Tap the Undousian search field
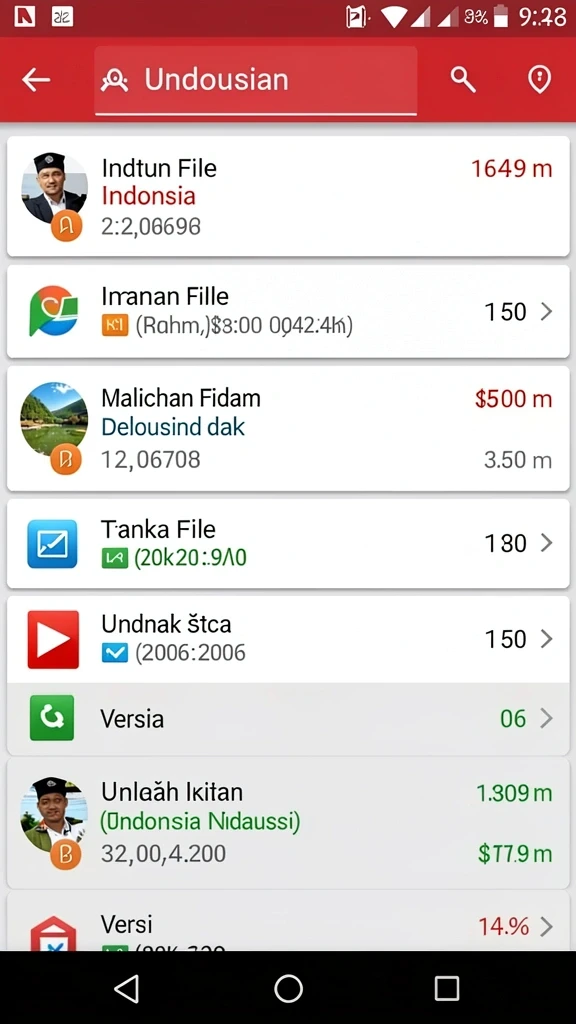 pyautogui.click(x=255, y=80)
